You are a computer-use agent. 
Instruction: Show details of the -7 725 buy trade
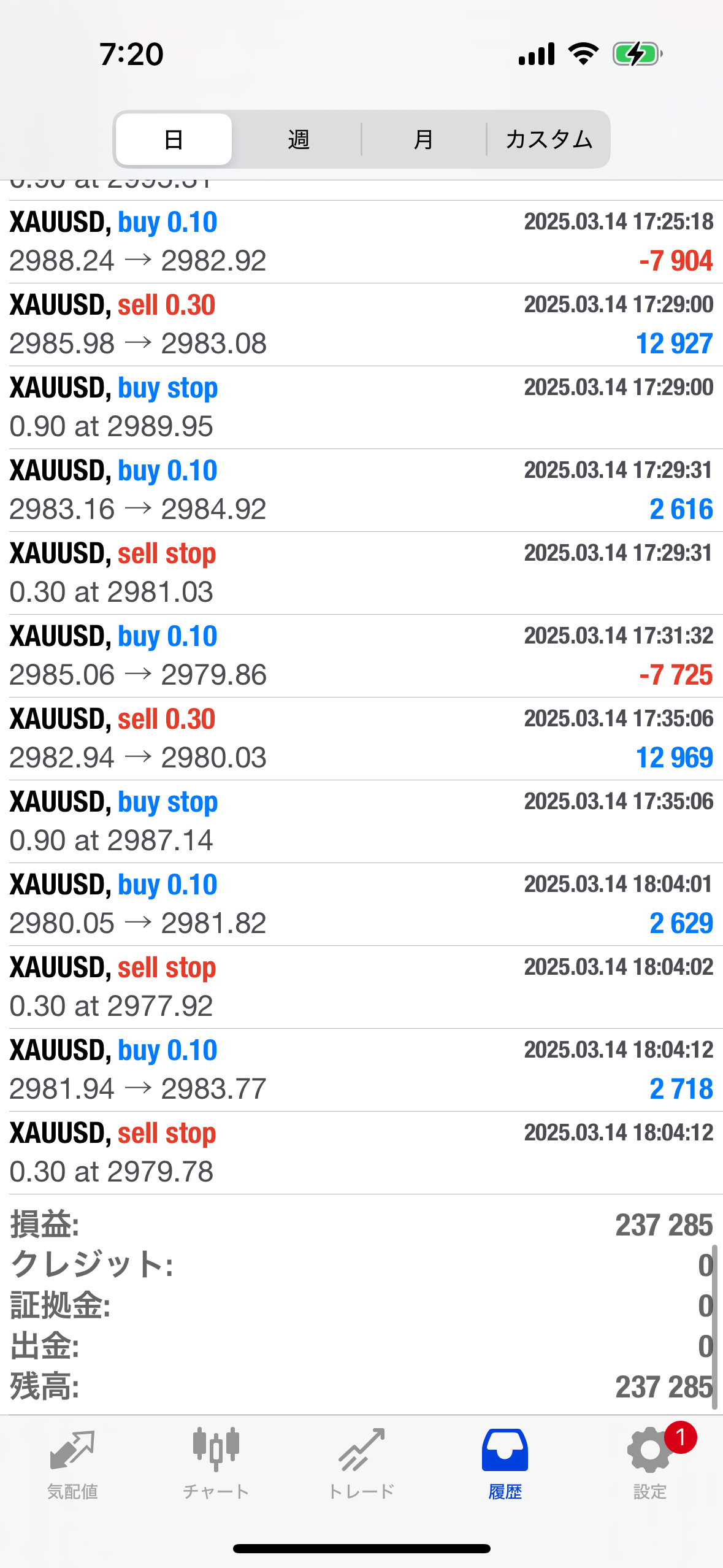[x=361, y=656]
